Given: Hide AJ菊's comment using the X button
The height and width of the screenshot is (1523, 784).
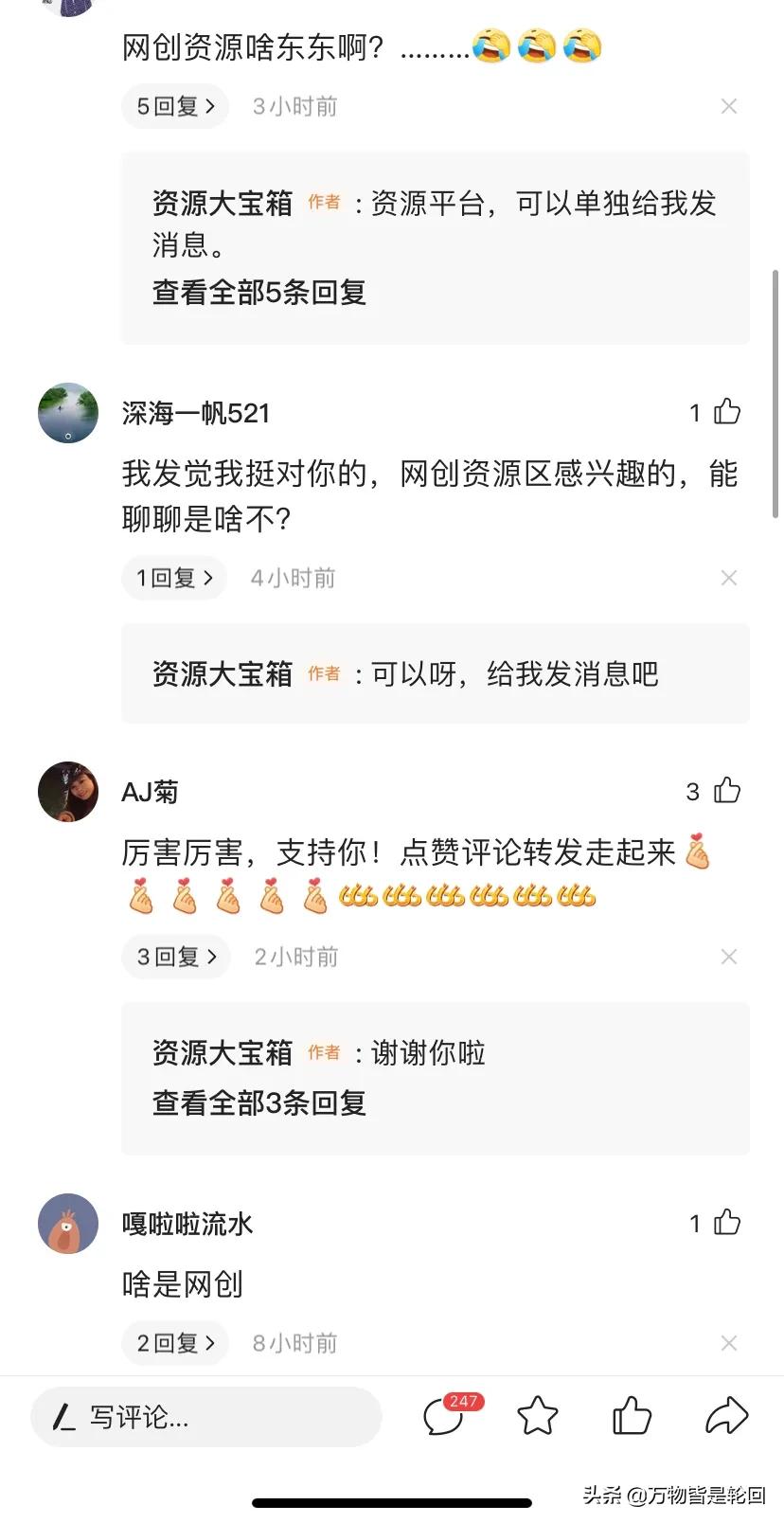Looking at the screenshot, I should point(729,957).
